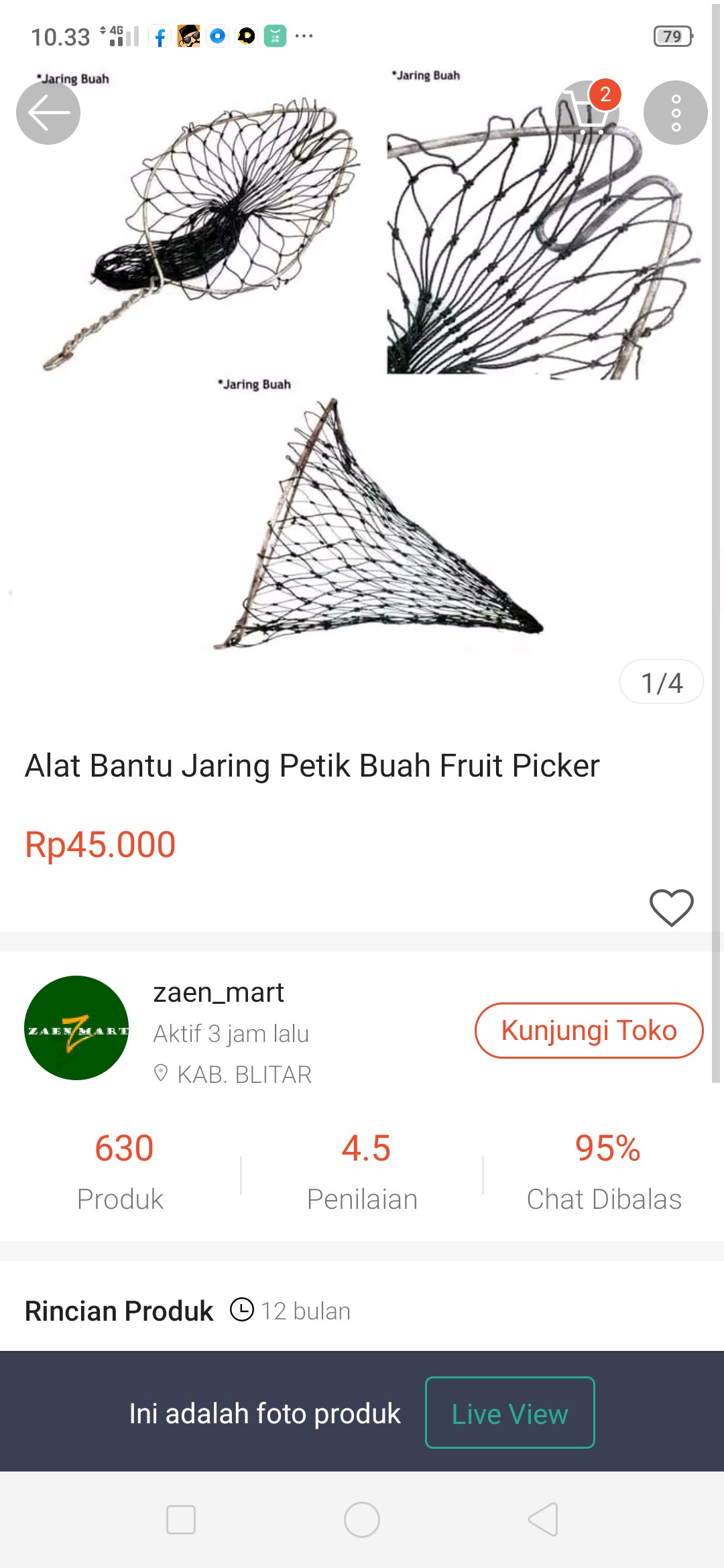Image resolution: width=724 pixels, height=1568 pixels.
Task: Open zaen_mart store profile picture
Action: [78, 1030]
